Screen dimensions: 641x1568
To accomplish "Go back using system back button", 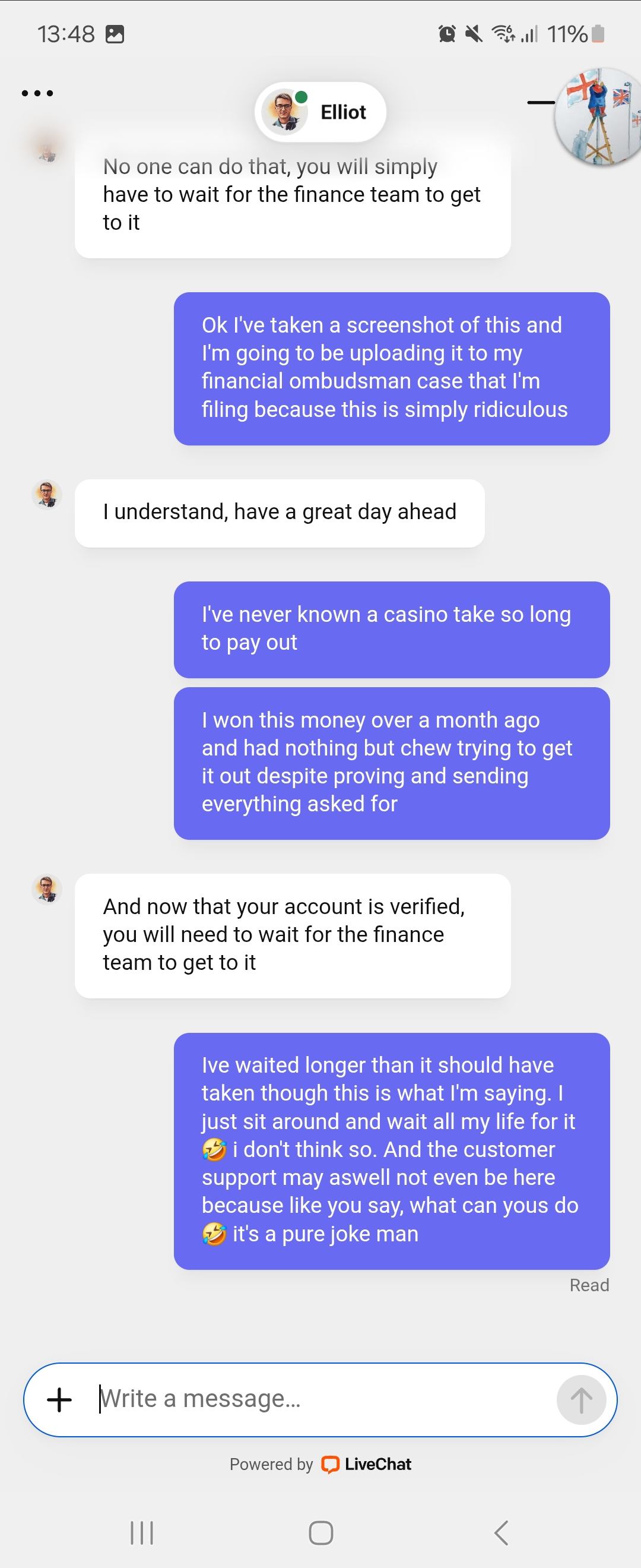I will coord(501,1532).
